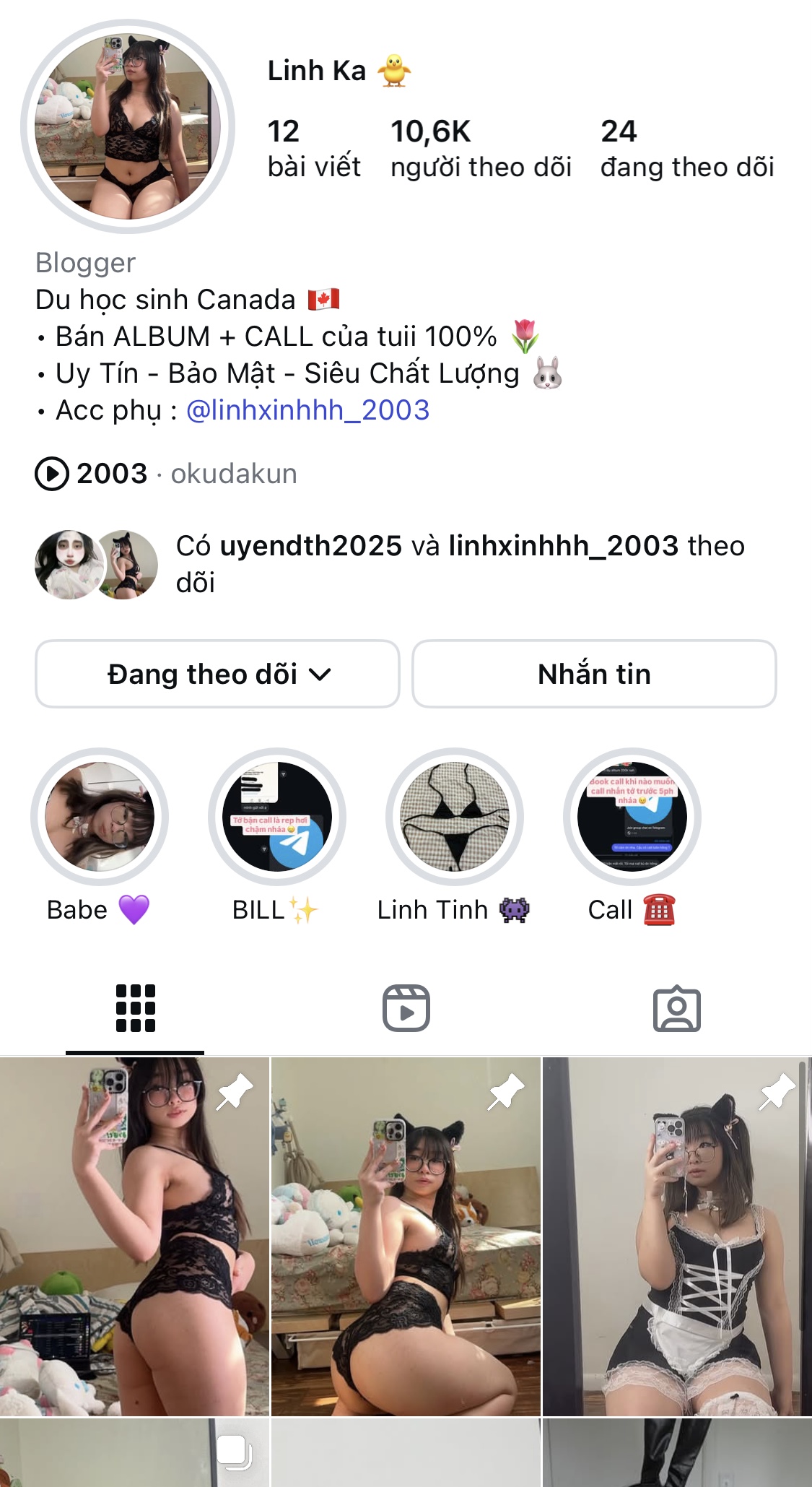The width and height of the screenshot is (812, 1487).
Task: Open the first pinned post in grid
Action: [134, 1236]
